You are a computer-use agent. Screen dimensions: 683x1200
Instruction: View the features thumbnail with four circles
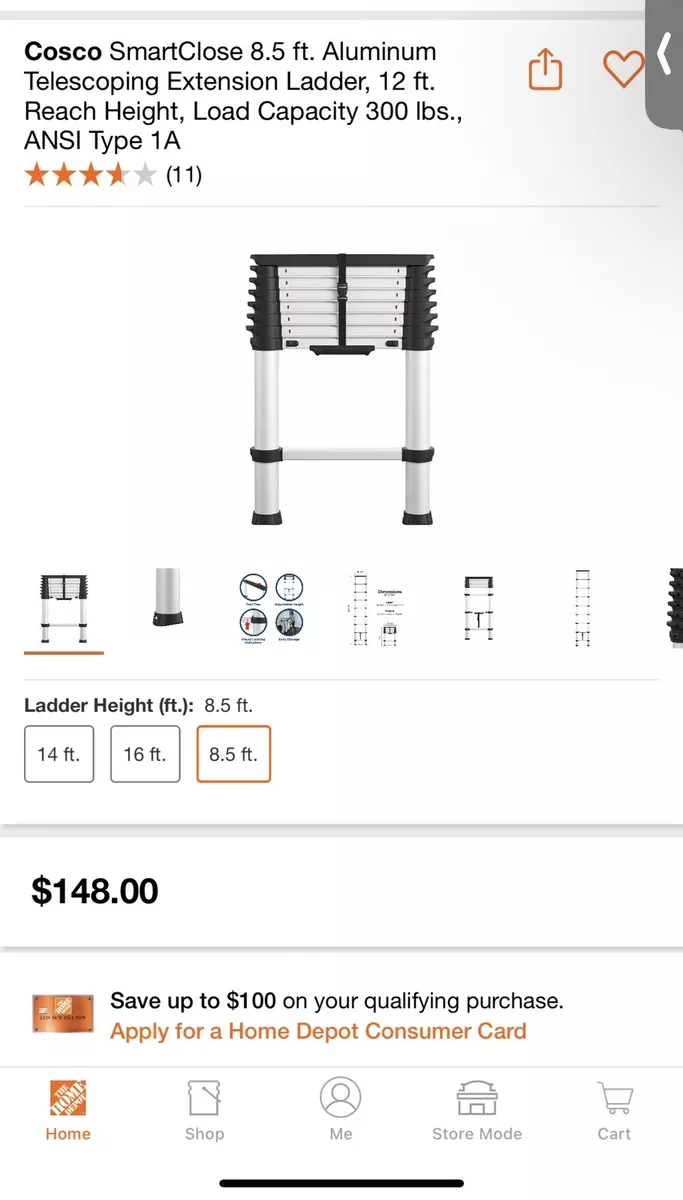click(x=271, y=608)
